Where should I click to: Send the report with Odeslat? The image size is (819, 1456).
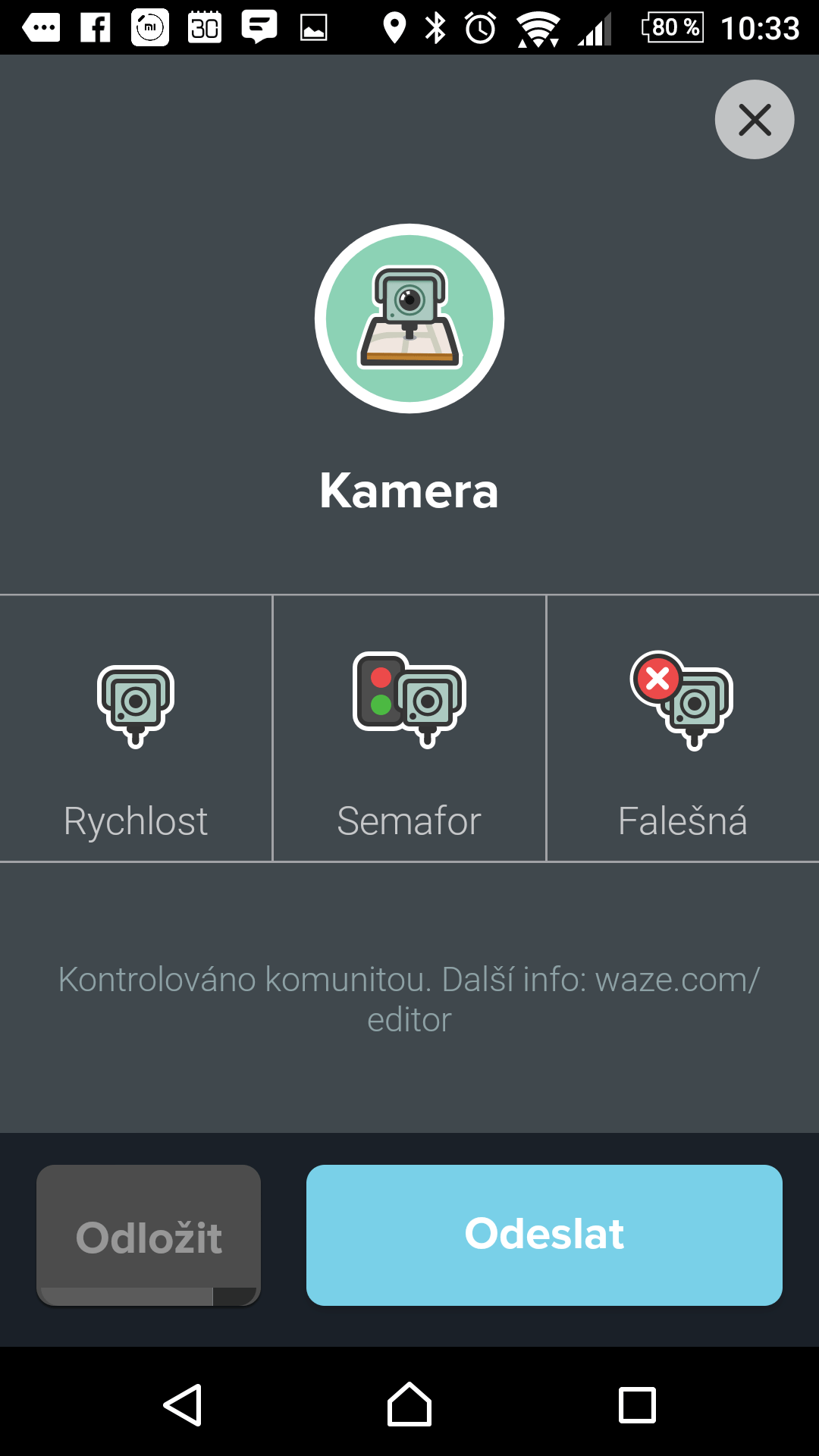pos(544,1235)
